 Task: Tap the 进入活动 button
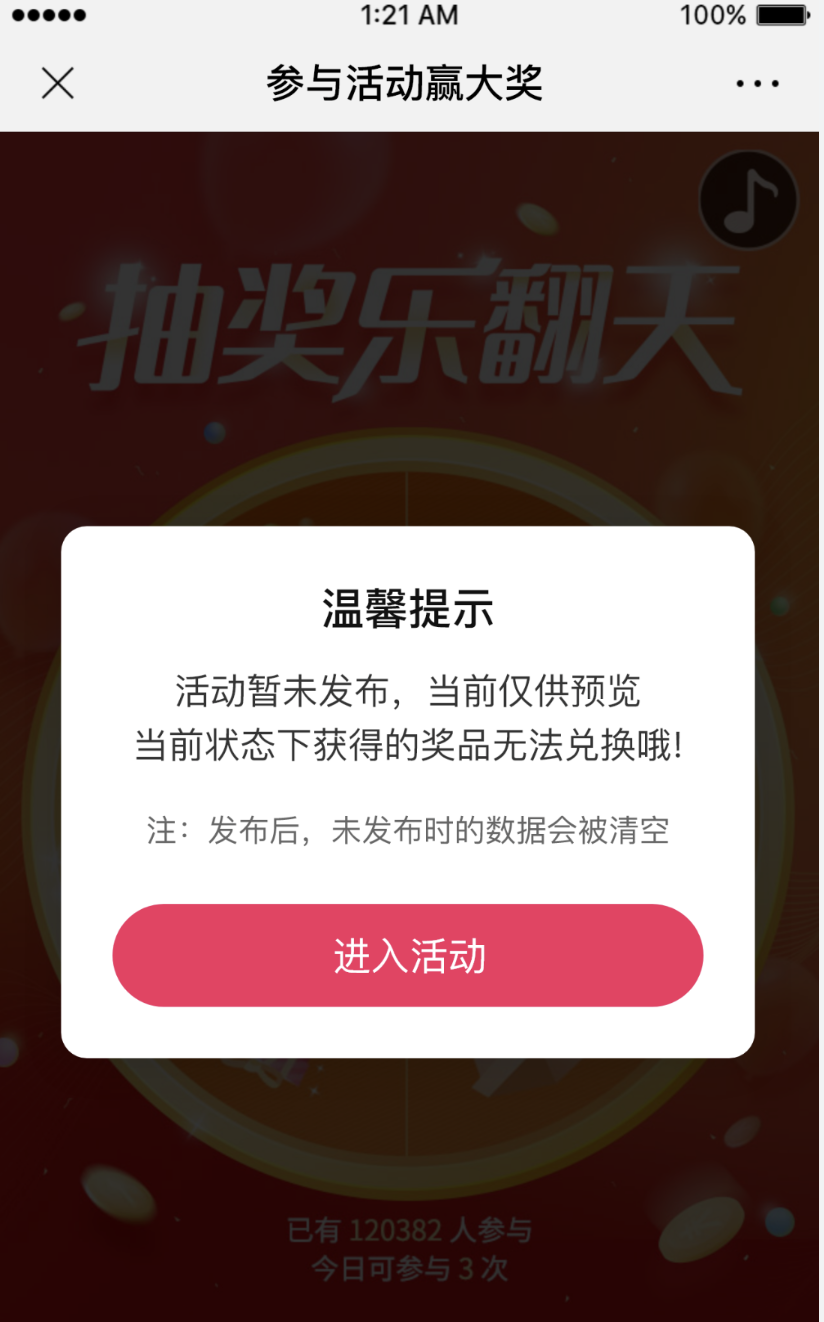[x=408, y=956]
